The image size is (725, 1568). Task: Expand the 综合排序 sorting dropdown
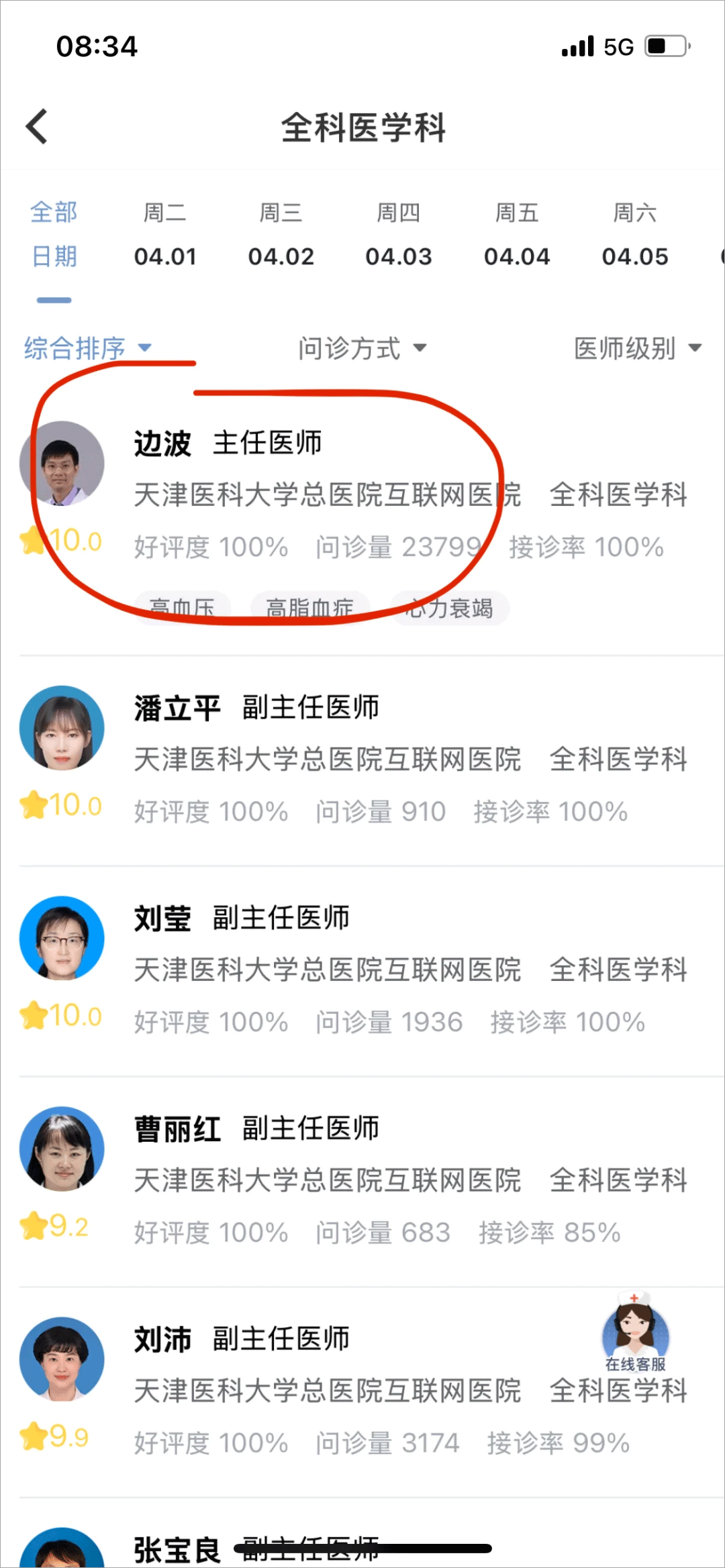click(x=88, y=348)
